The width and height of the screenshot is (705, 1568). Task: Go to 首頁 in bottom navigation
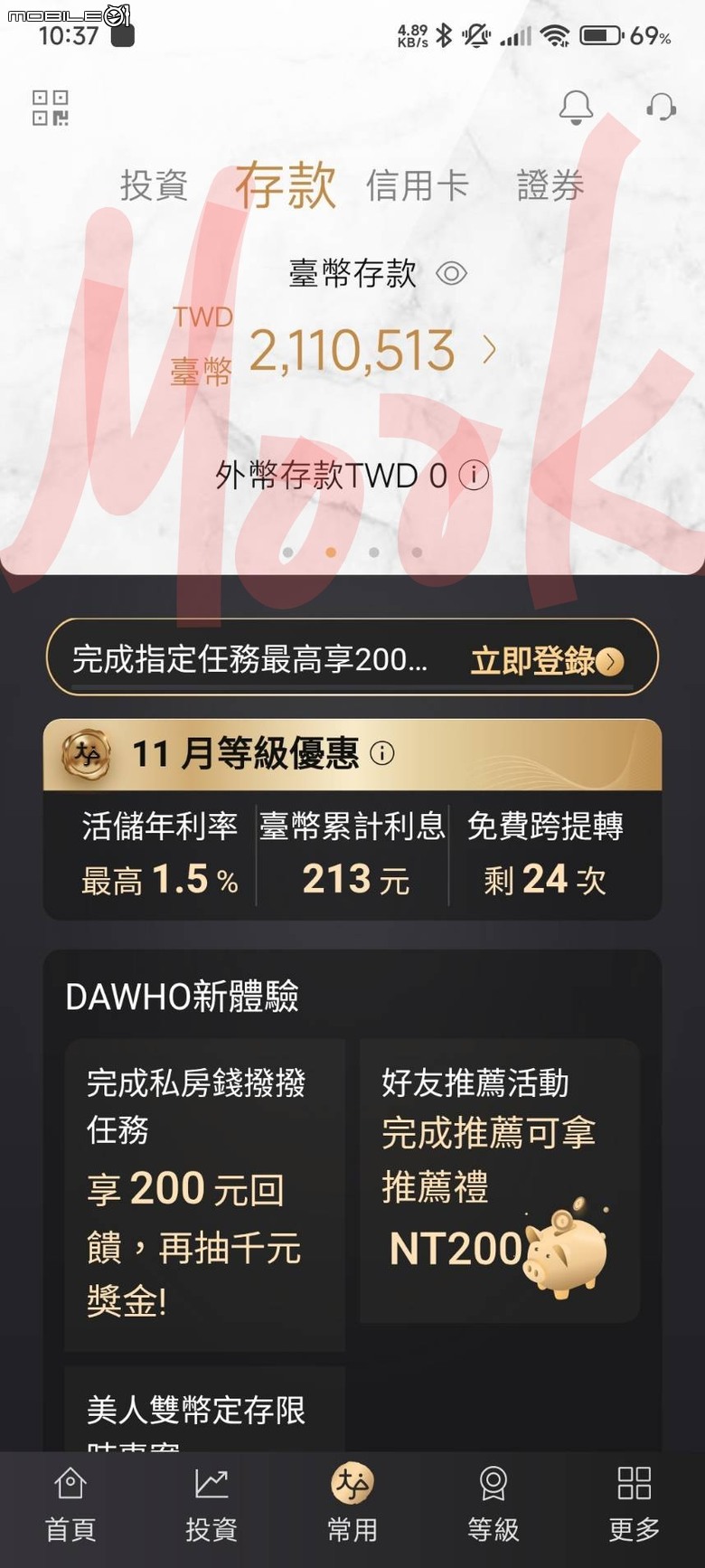[70, 1506]
